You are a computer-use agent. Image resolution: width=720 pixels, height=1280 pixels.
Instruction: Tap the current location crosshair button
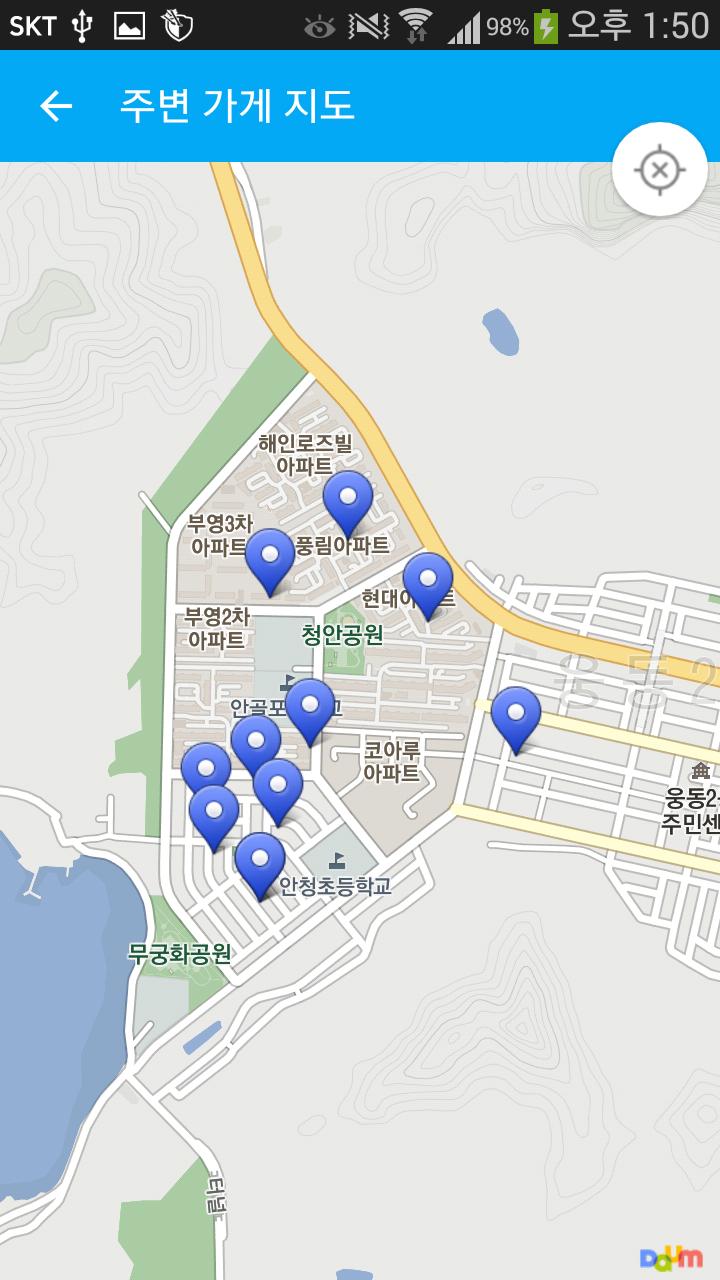pos(660,170)
